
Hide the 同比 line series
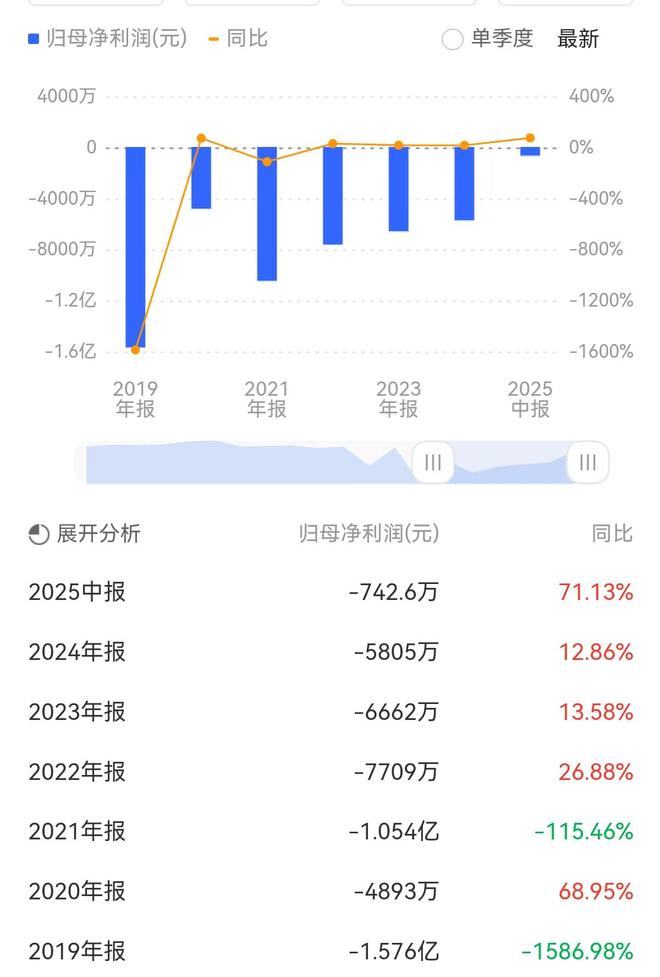(x=238, y=39)
